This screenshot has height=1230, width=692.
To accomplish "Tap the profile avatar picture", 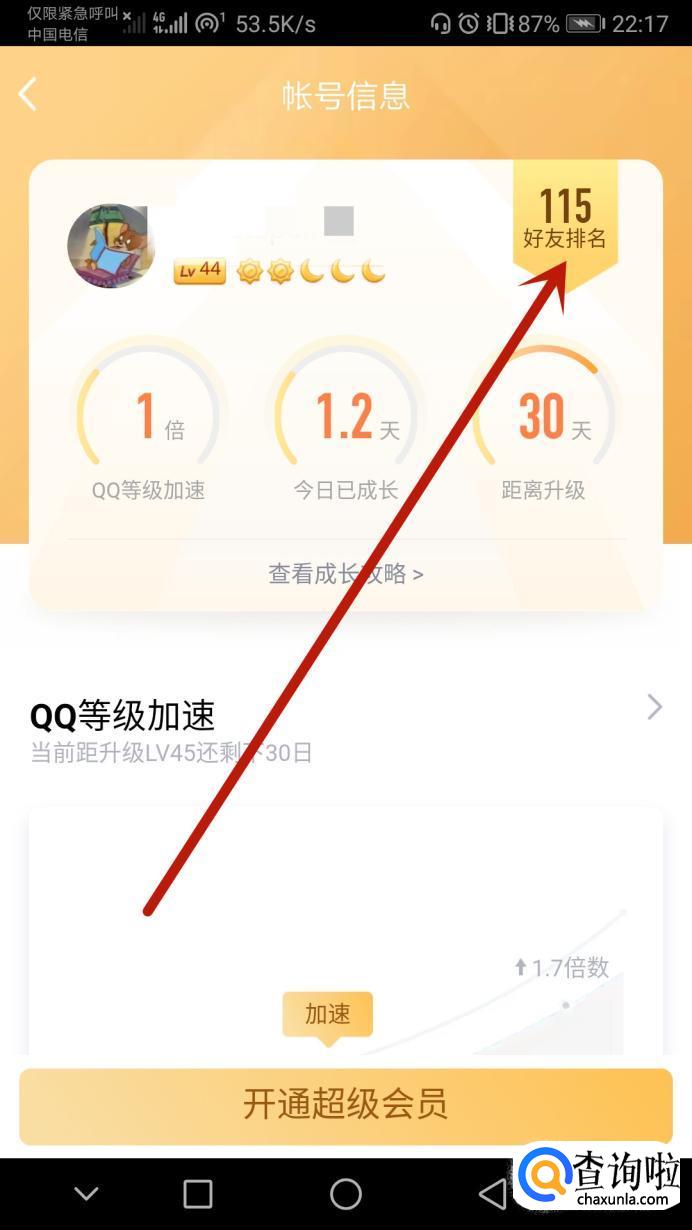I will [x=110, y=246].
